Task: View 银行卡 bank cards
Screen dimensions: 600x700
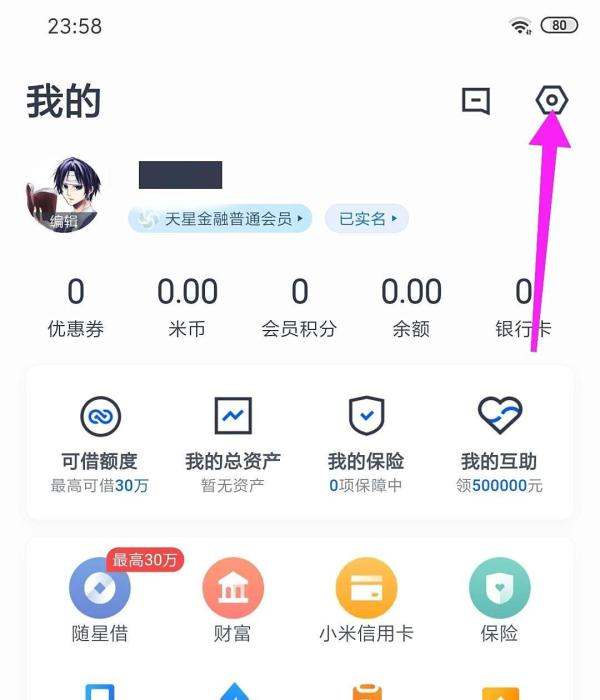Action: [x=523, y=307]
